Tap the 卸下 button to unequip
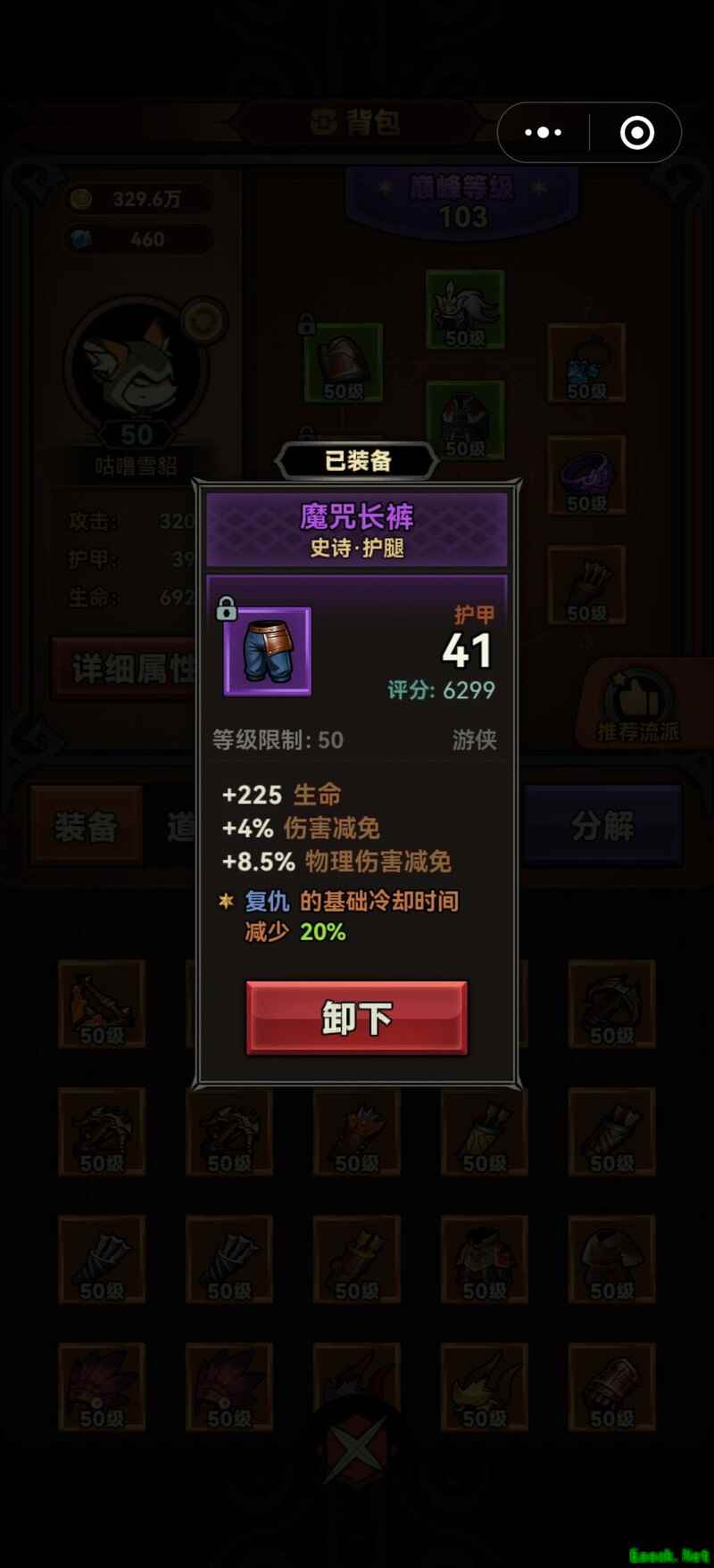Viewport: 714px width, 1568px height. coord(356,1018)
